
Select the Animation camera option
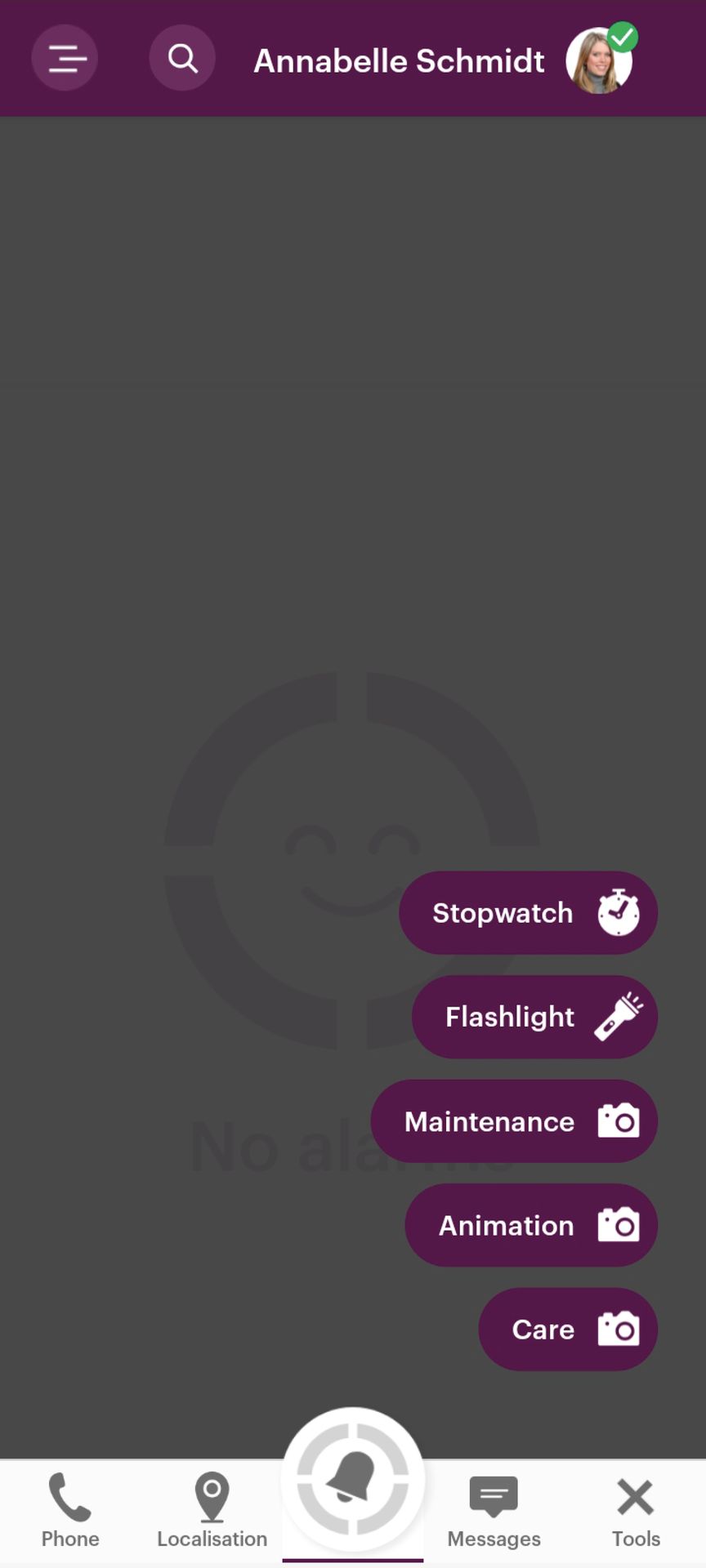click(x=531, y=1225)
